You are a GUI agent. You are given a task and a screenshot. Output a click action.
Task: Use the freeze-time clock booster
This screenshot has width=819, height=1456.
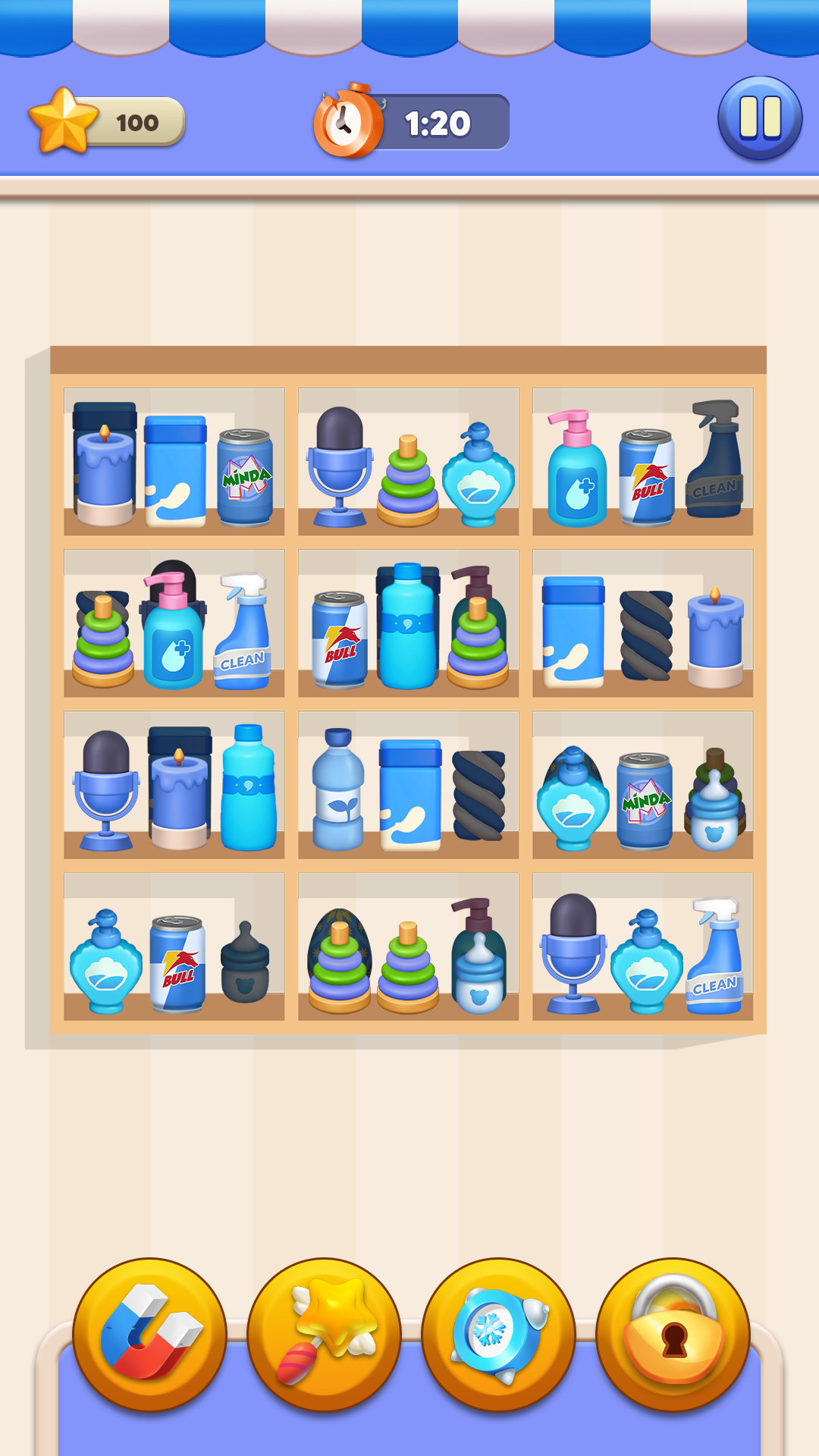click(x=498, y=1335)
